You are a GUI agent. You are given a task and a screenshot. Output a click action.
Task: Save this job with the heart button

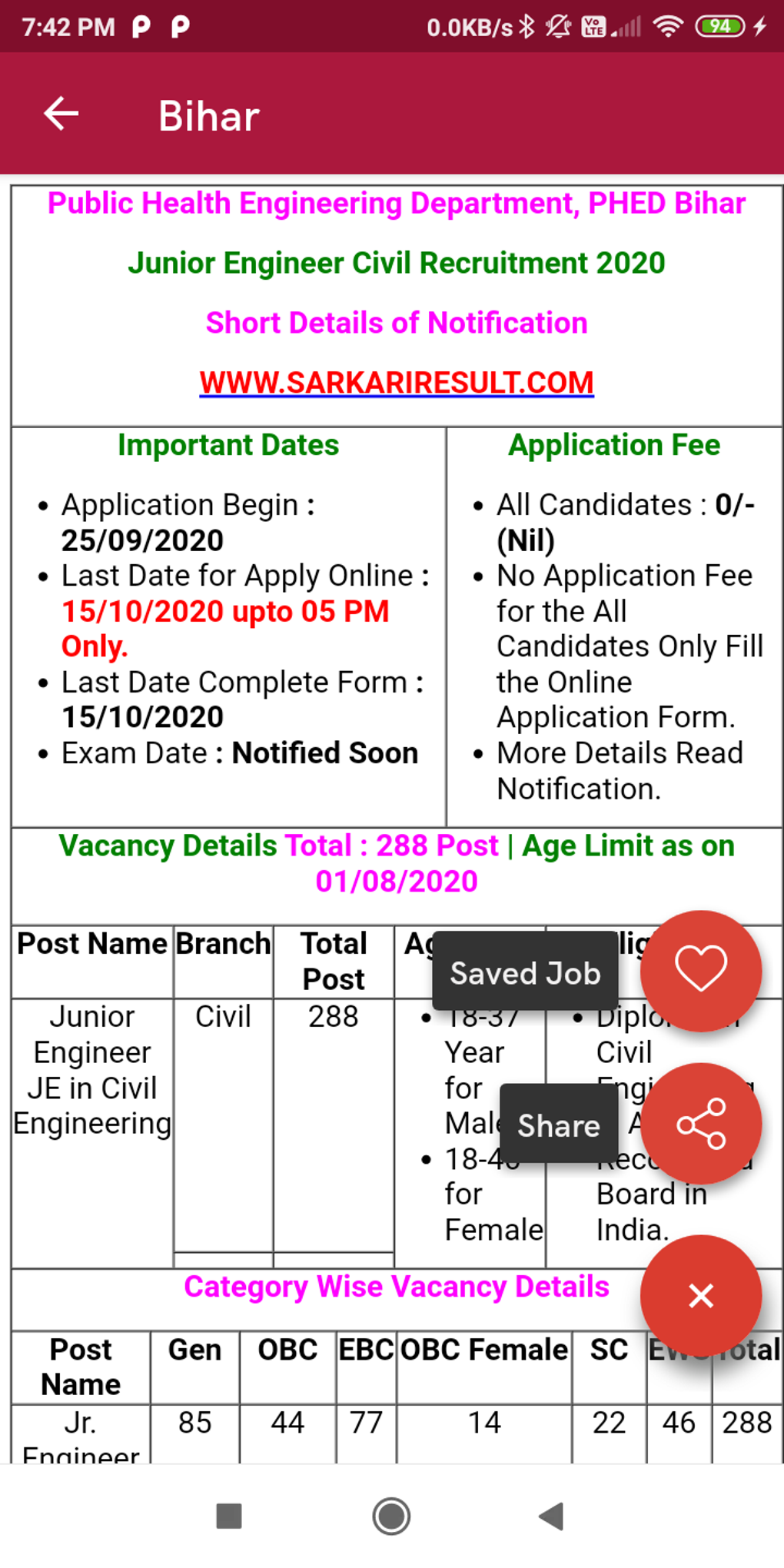pos(700,971)
